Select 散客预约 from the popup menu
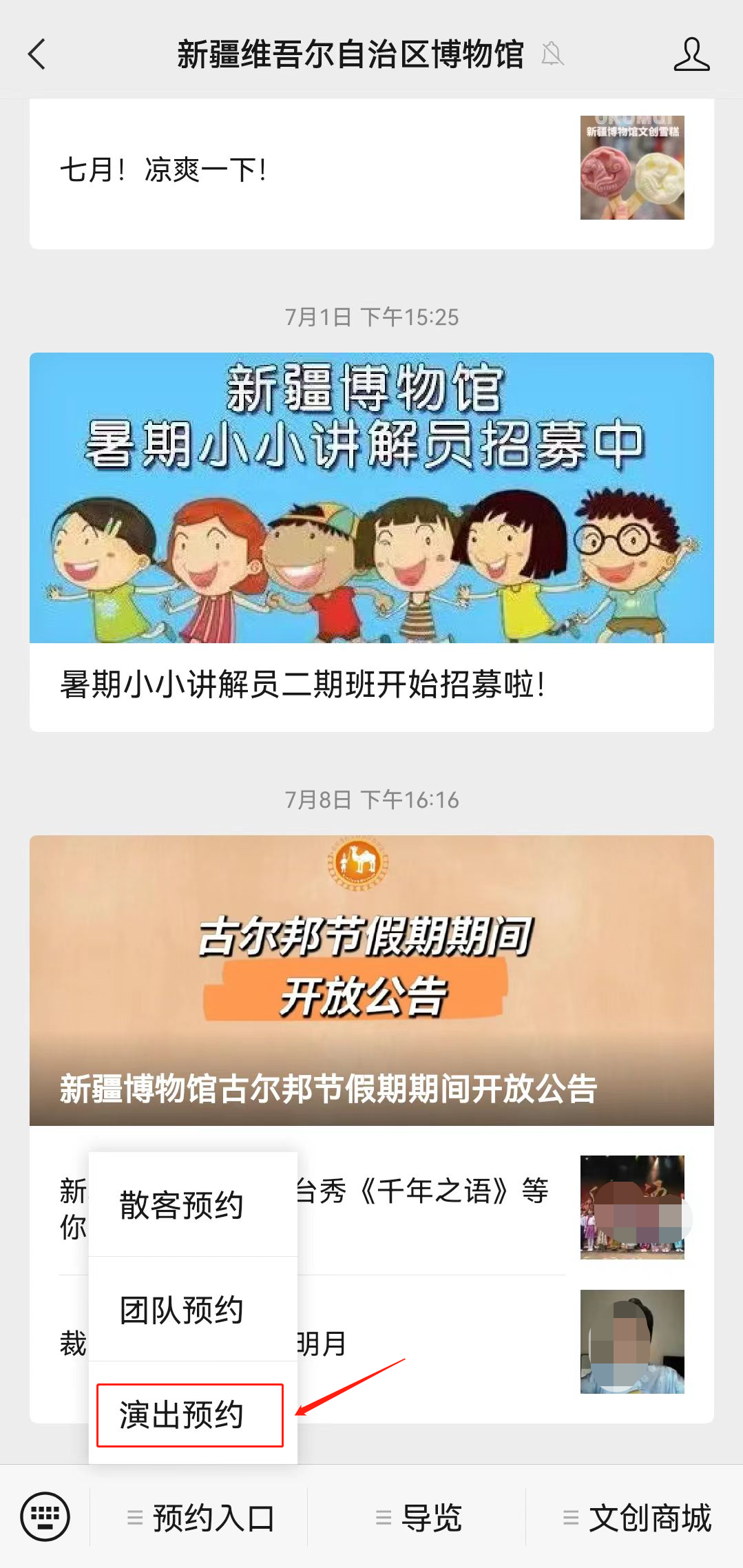743x1568 pixels. click(182, 1206)
